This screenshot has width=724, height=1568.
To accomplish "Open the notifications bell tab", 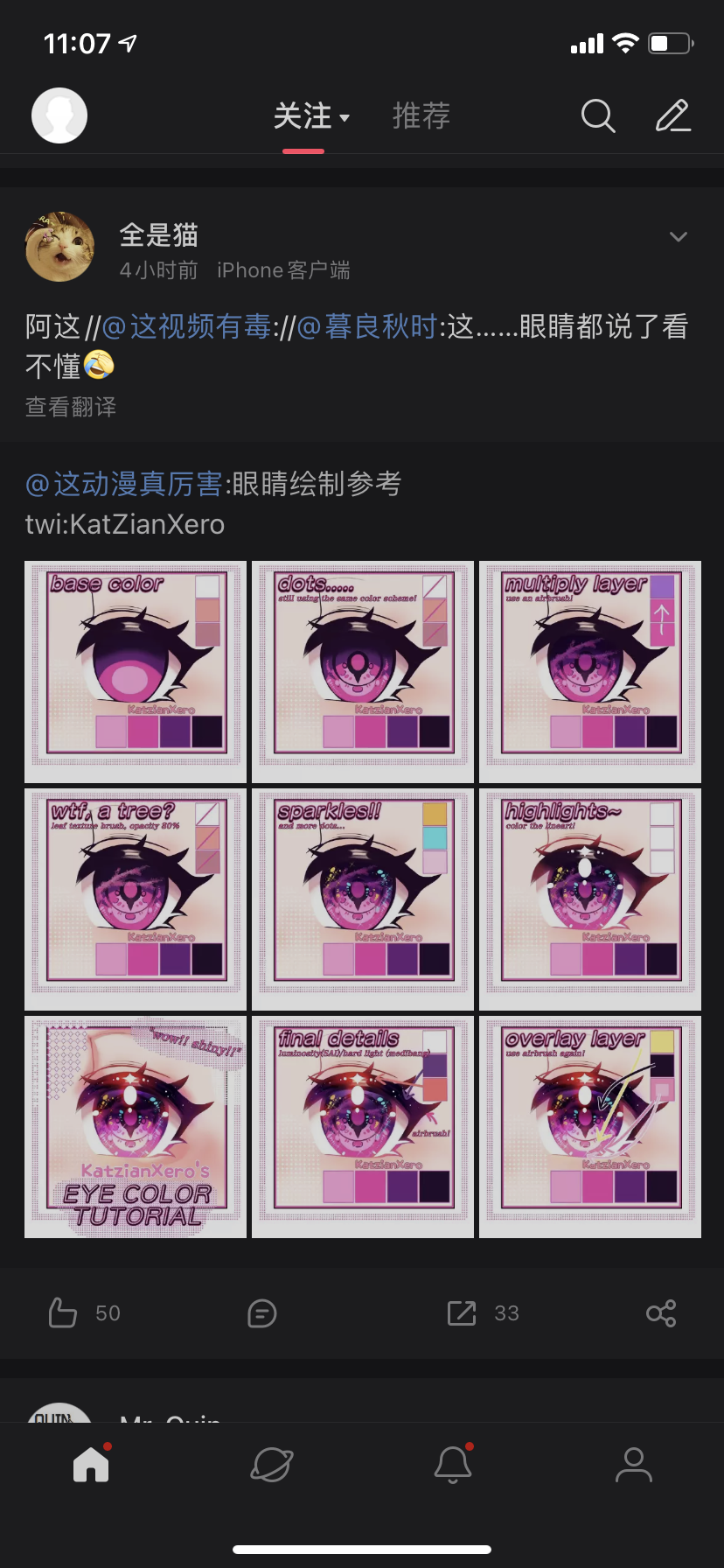I will pyautogui.click(x=453, y=1464).
